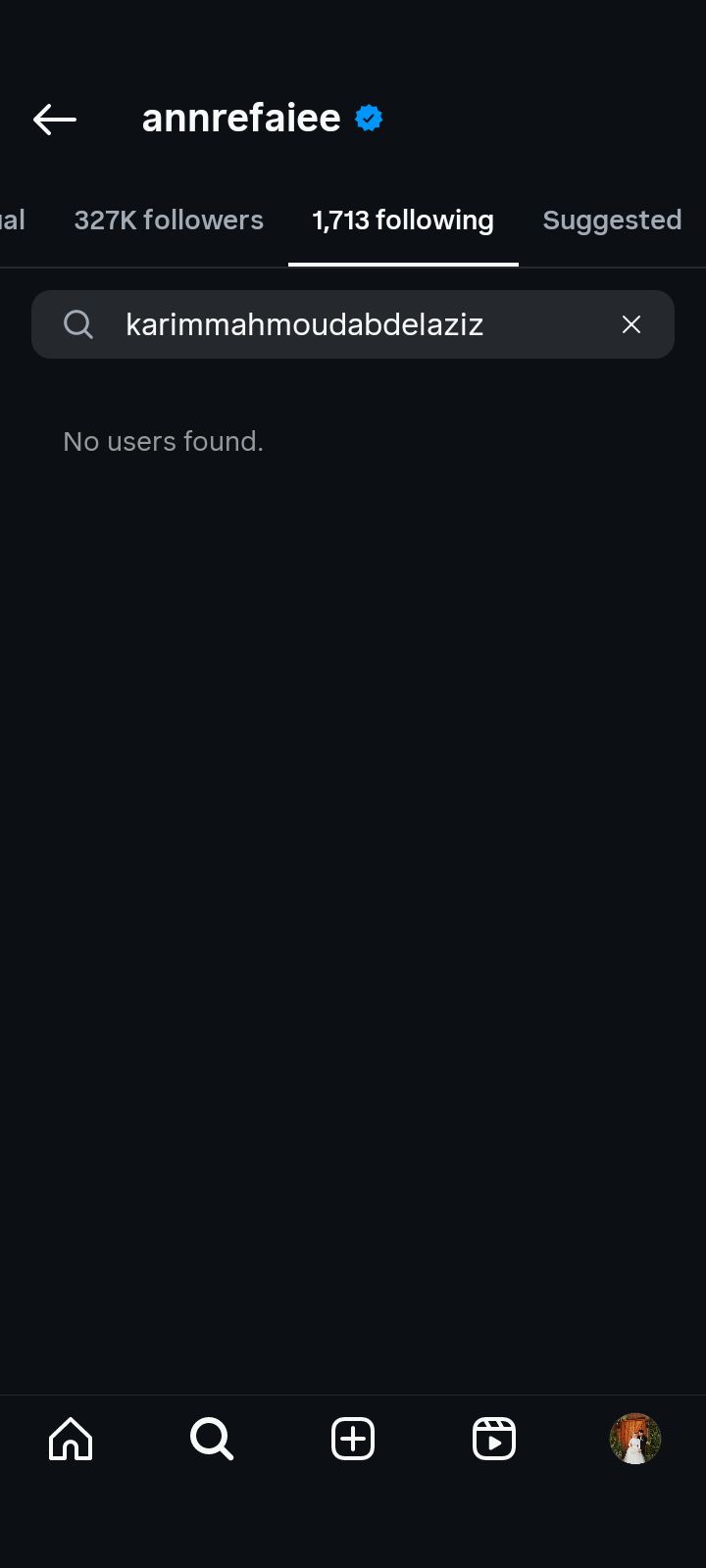This screenshot has width=706, height=1568.
Task: Clear the search text with the X
Action: tap(631, 324)
